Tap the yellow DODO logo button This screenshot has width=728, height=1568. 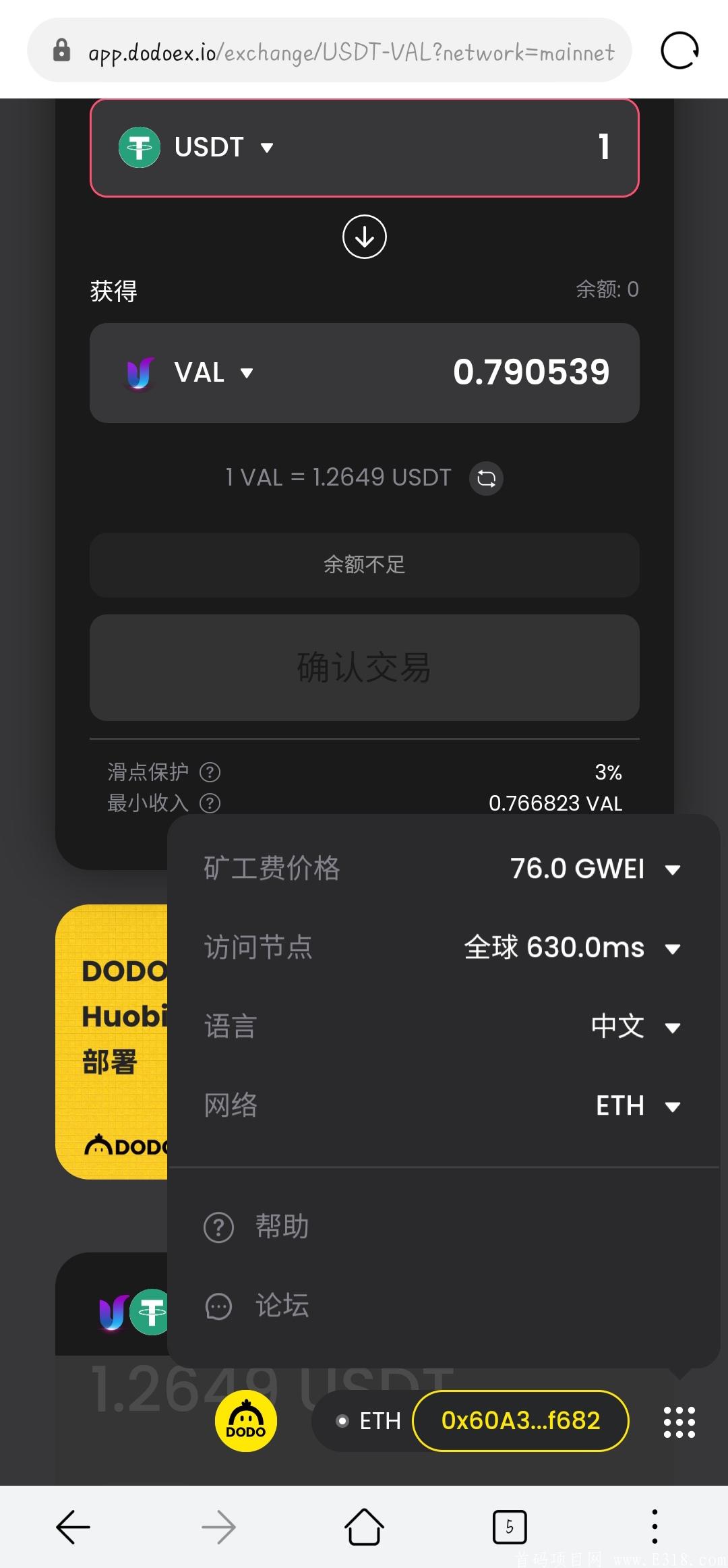click(x=246, y=1420)
